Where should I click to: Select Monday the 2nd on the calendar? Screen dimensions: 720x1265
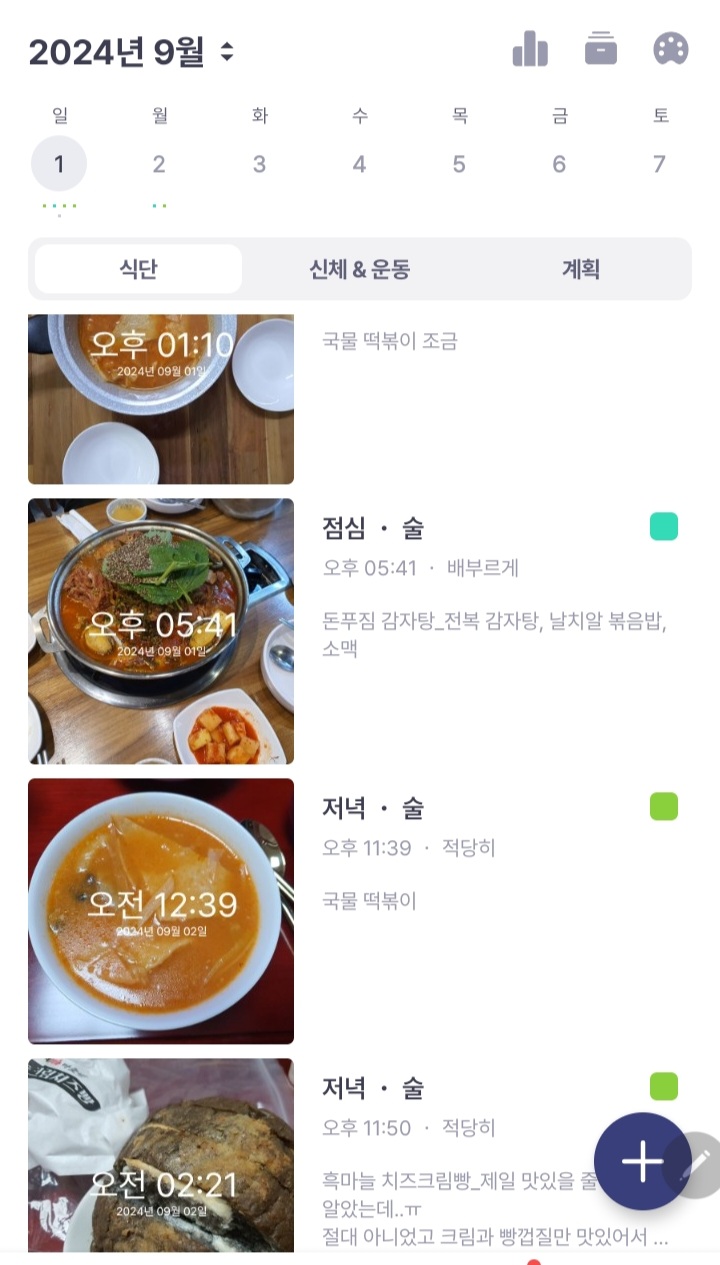(159, 164)
